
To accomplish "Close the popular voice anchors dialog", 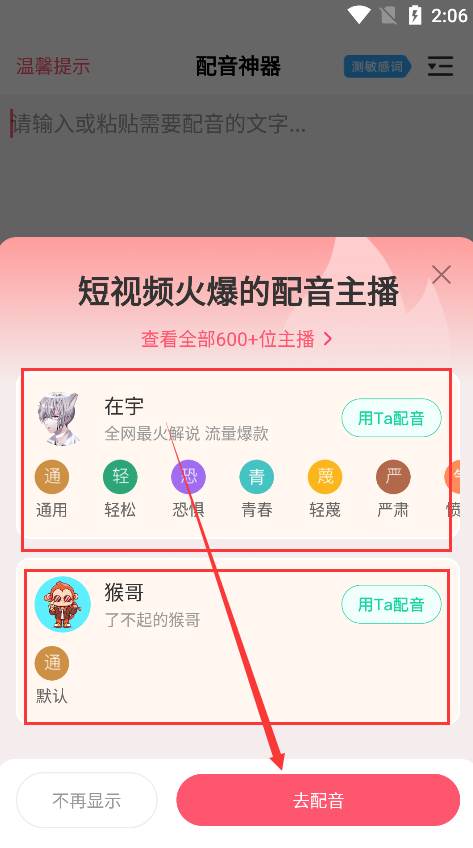I will point(441,275).
